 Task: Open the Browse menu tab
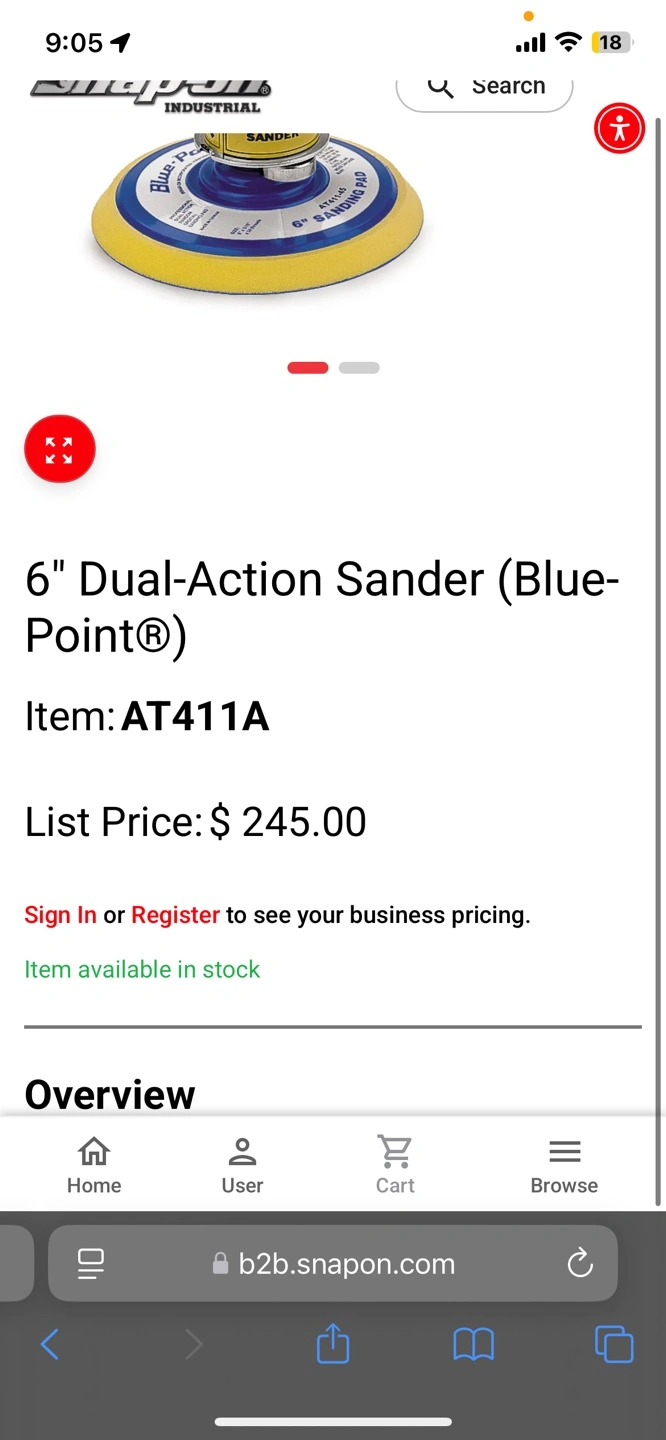click(564, 1165)
